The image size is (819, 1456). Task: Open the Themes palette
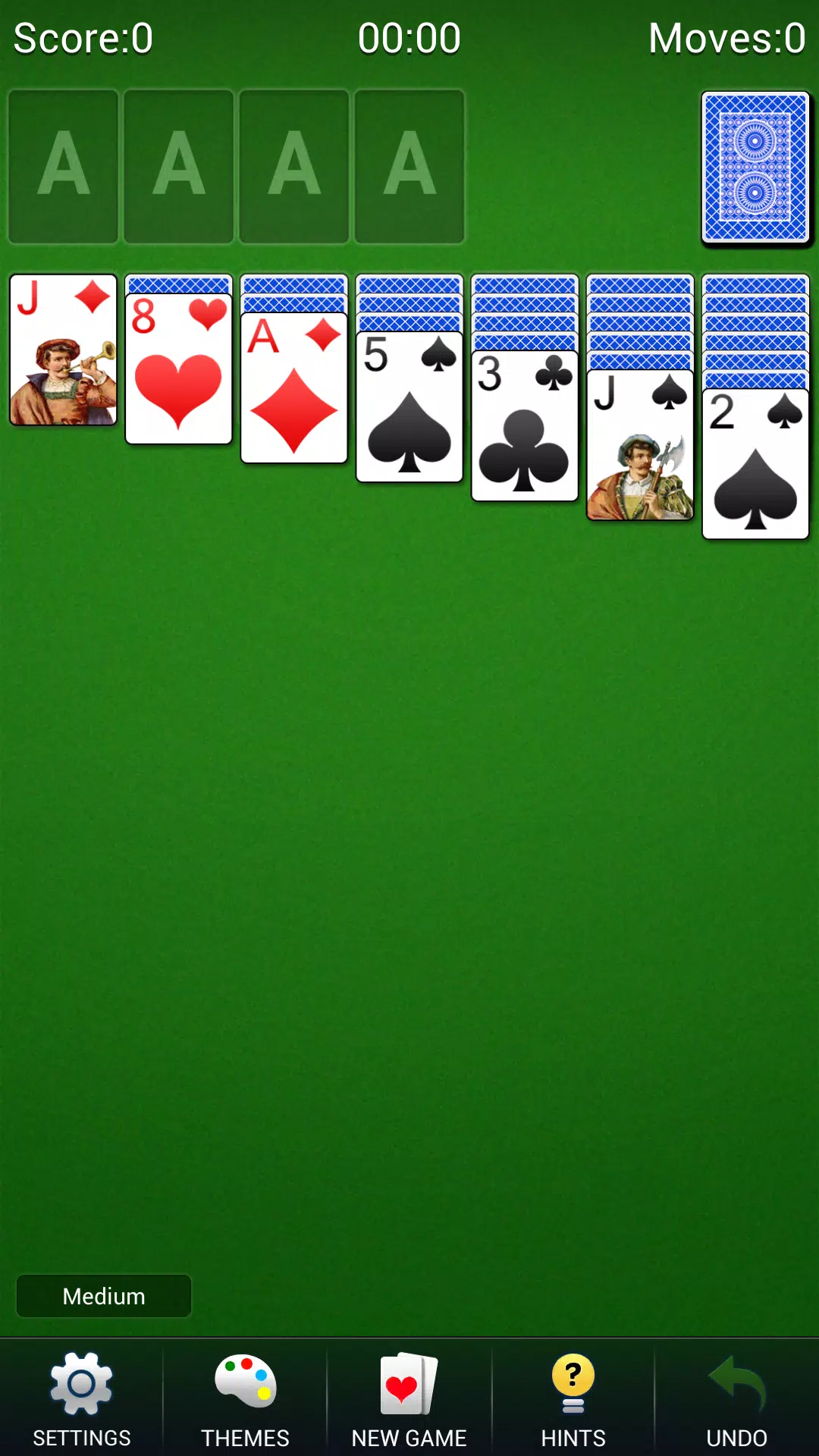point(245,1398)
